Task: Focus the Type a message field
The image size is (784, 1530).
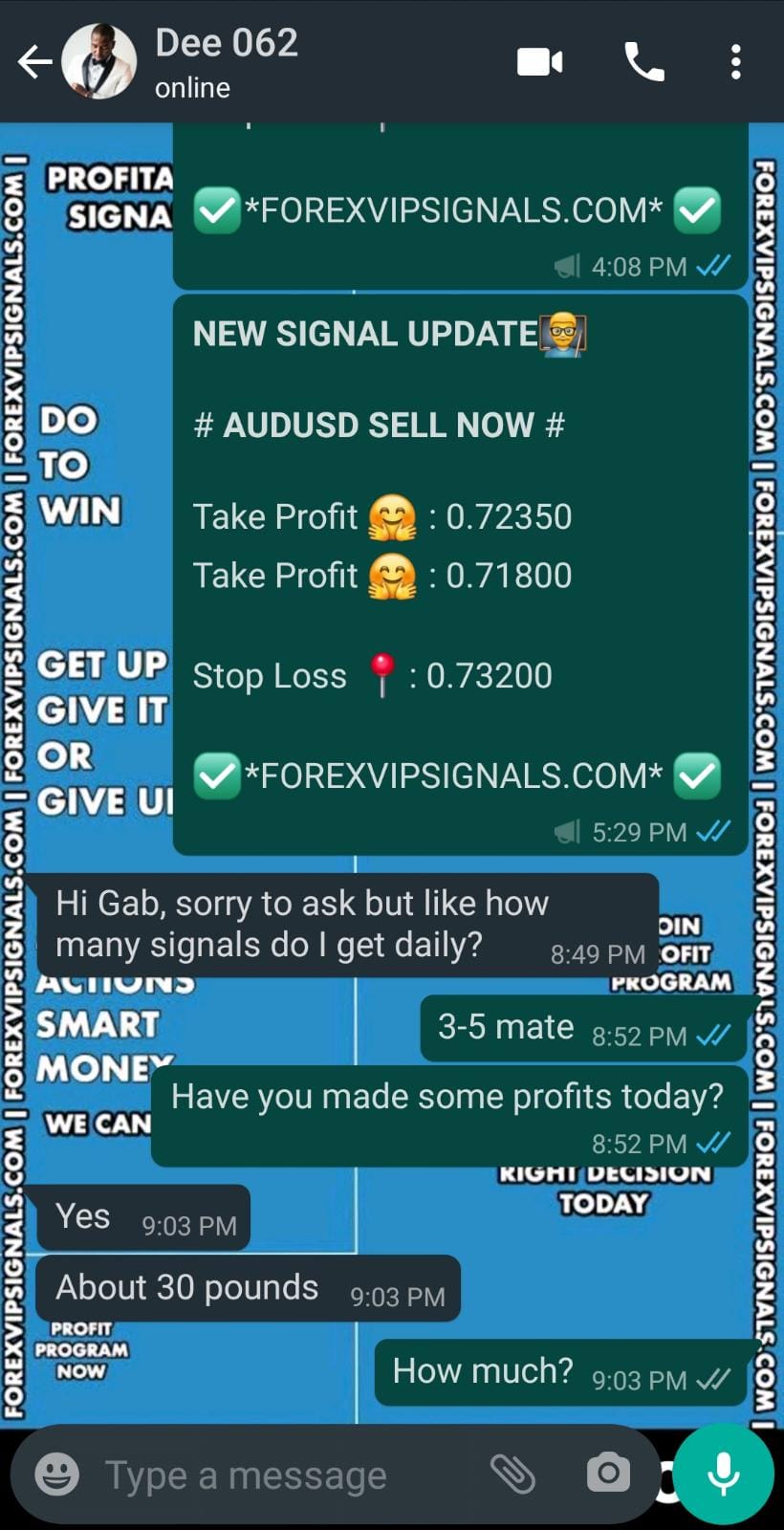Action: click(x=277, y=1475)
